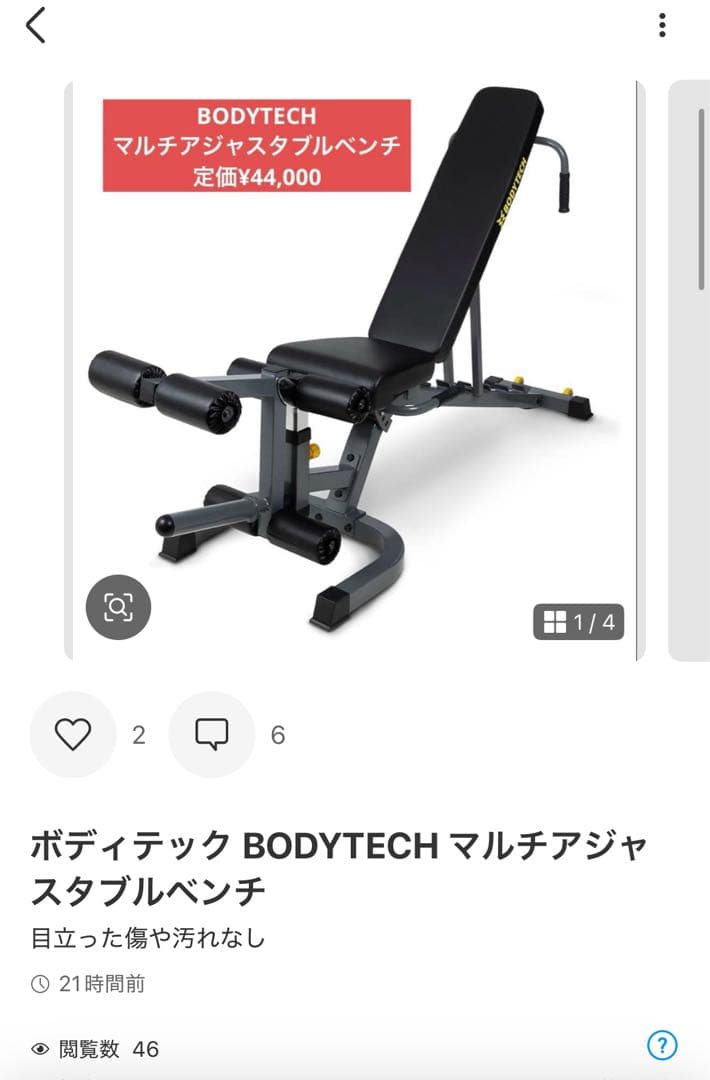The width and height of the screenshot is (710, 1080).
Task: Open the BODYTECH bench product photo
Action: pos(355,370)
